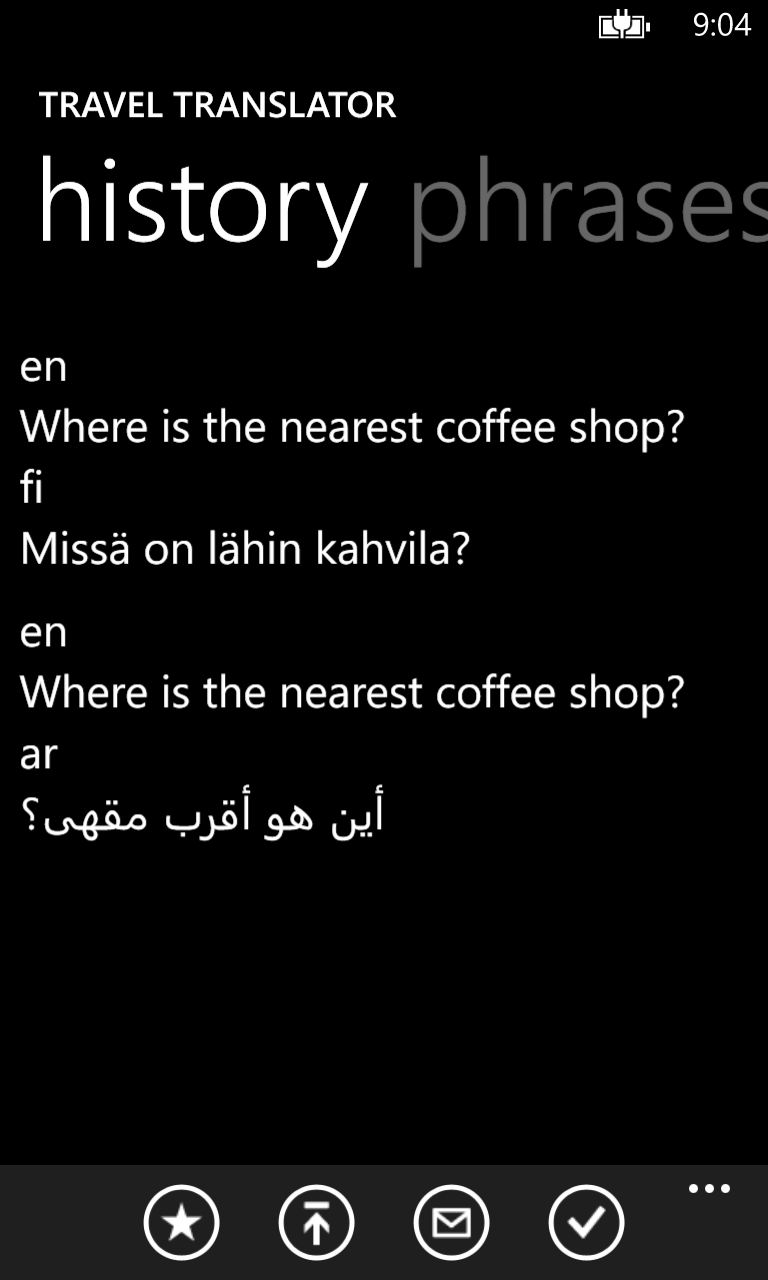Email the translation via envelope icon
The image size is (768, 1280).
click(x=451, y=1222)
